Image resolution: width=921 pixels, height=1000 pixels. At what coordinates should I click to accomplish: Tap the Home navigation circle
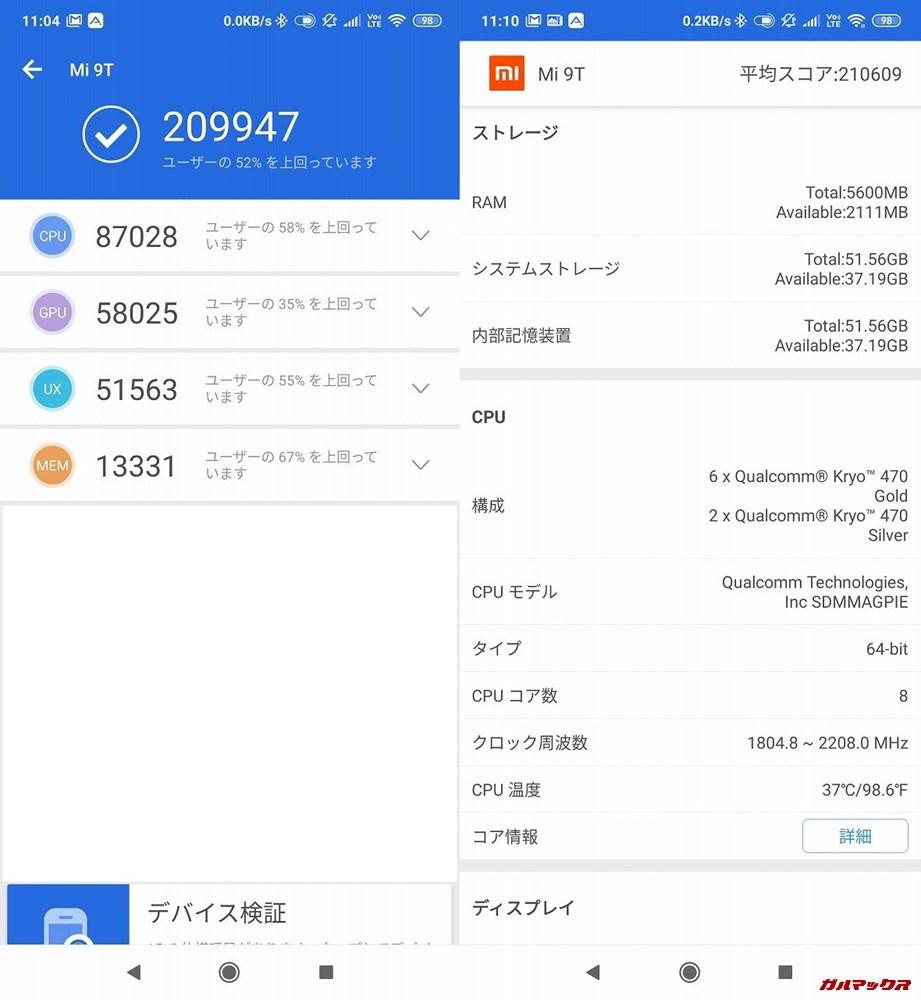(x=228, y=971)
